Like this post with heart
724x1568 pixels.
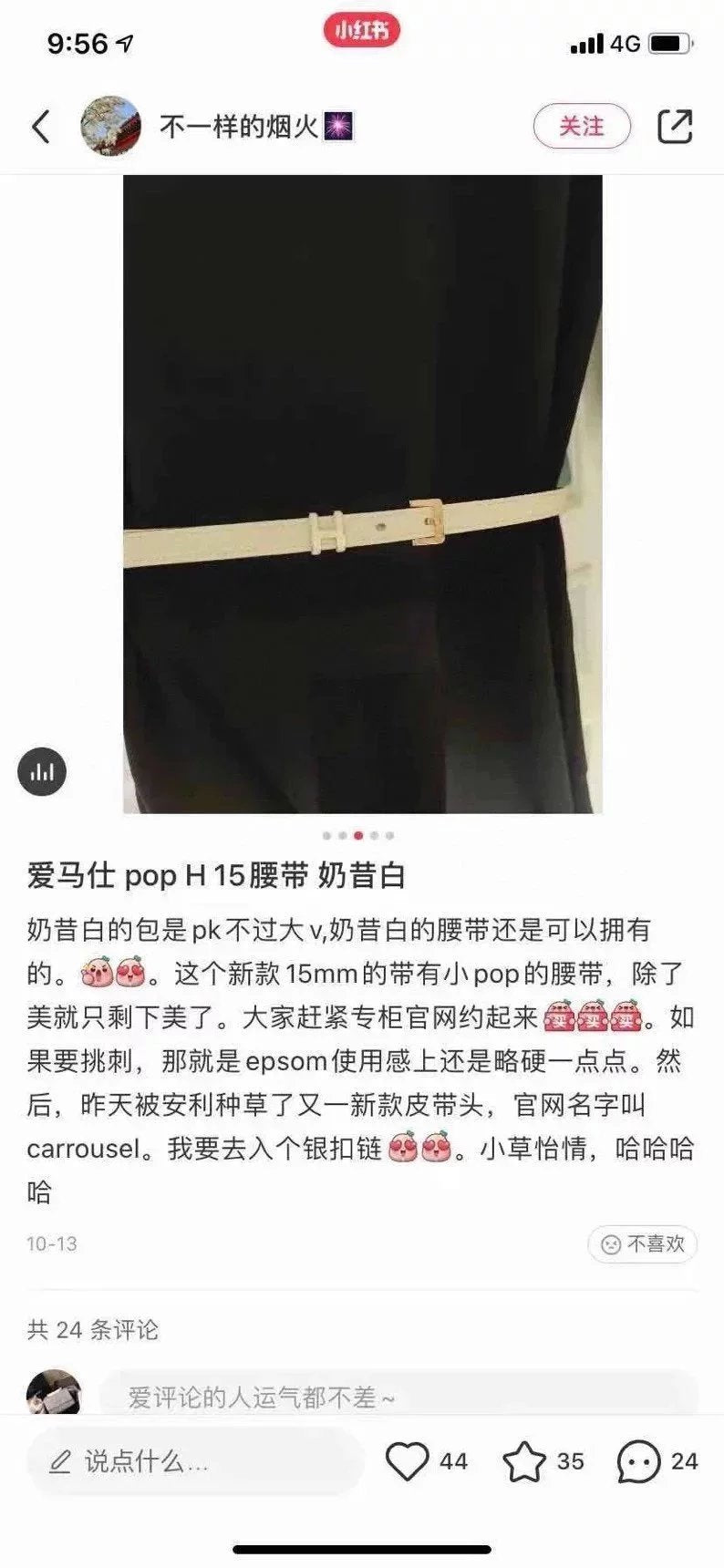(407, 1461)
